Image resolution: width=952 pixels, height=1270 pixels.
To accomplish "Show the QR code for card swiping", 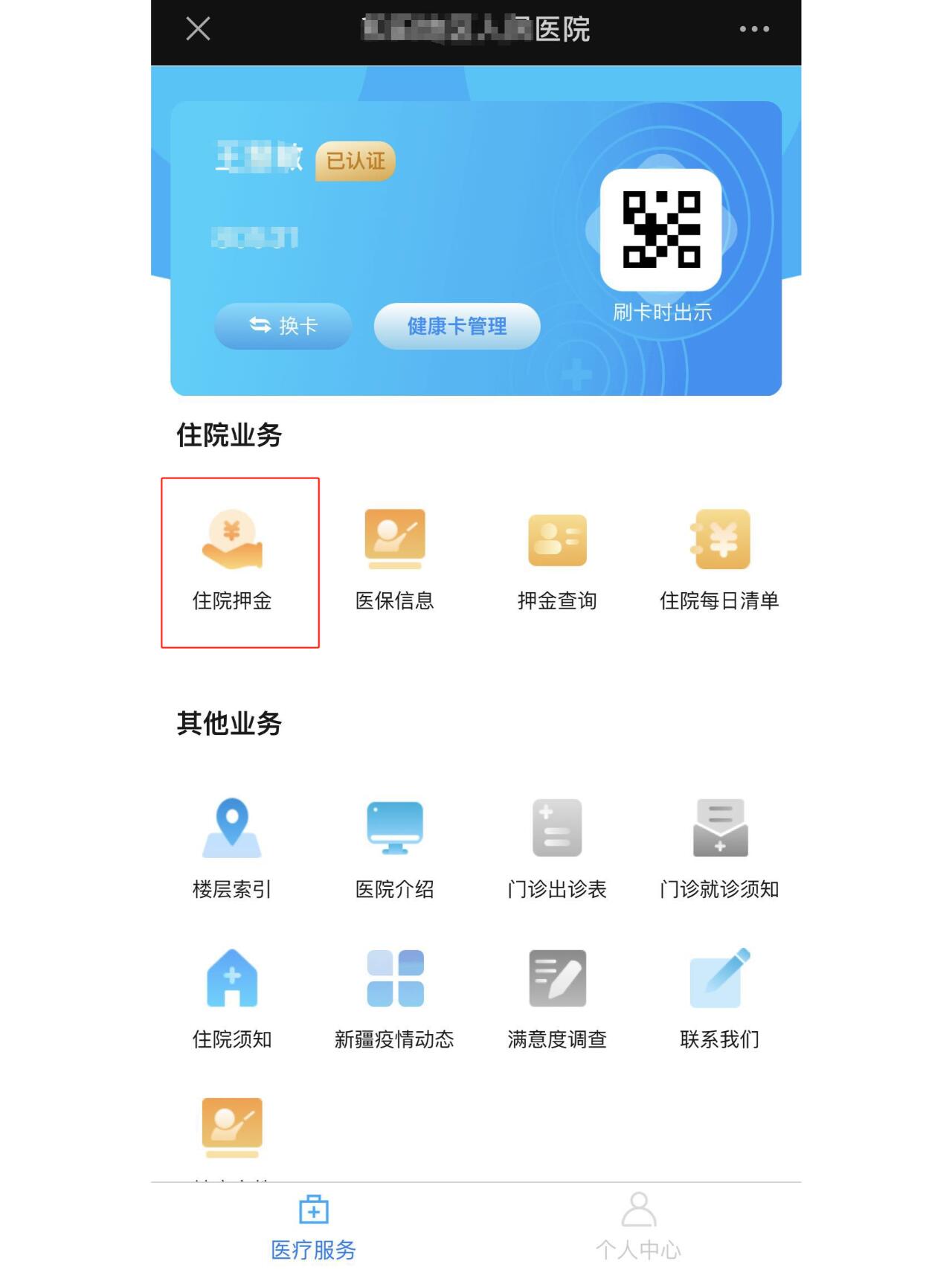I will [x=660, y=229].
